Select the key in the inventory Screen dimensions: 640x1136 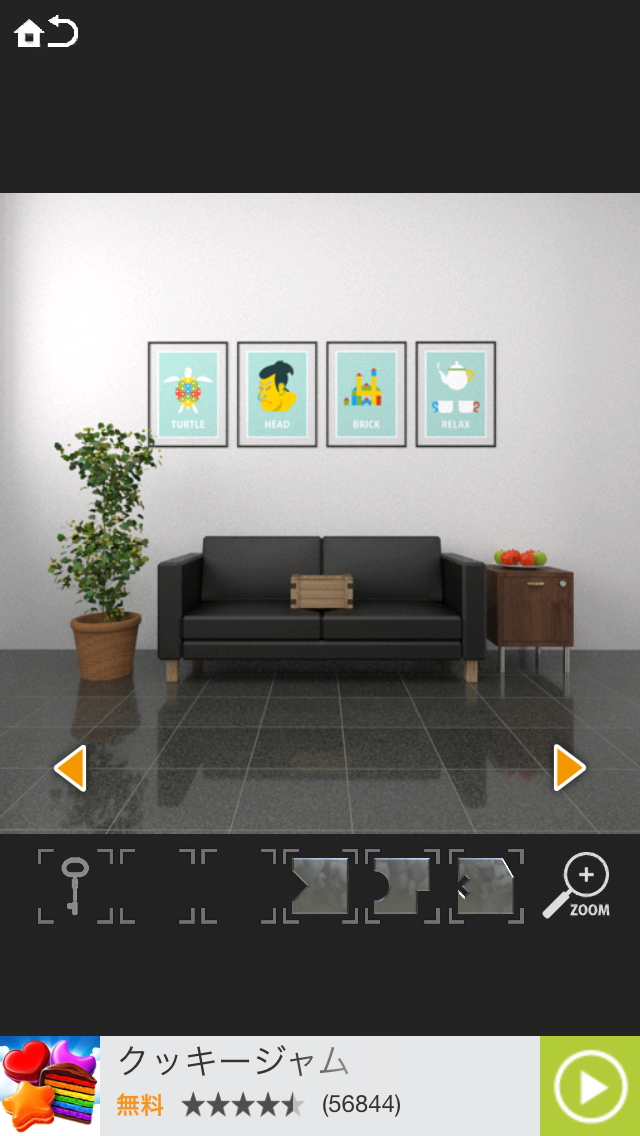tap(75, 885)
